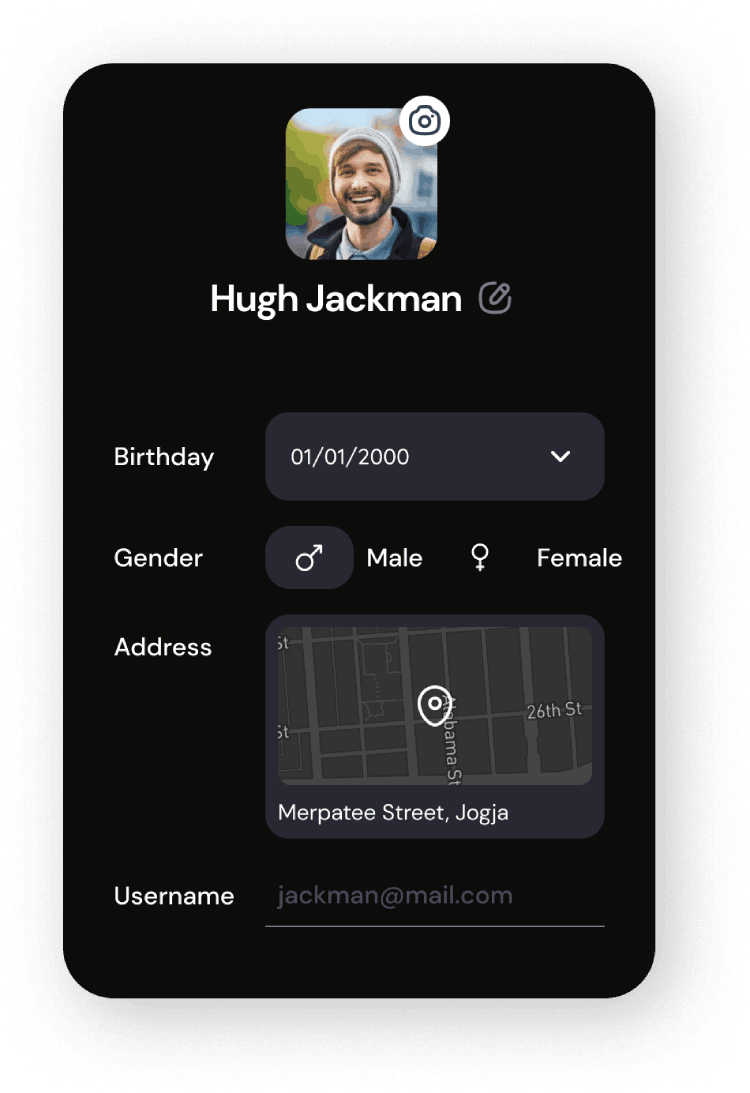Choose the Female gender option
The height and width of the screenshot is (1093, 750).
(x=481, y=558)
